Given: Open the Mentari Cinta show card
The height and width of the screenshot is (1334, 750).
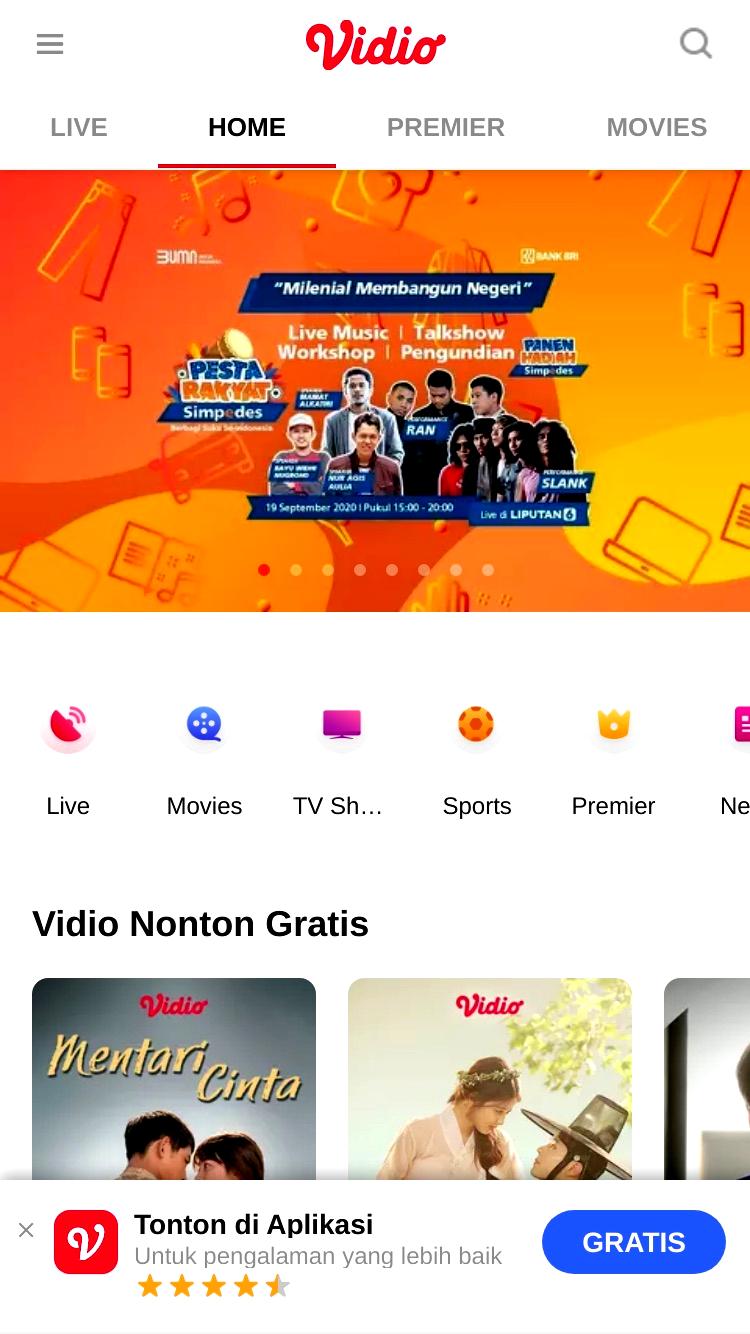Looking at the screenshot, I should tap(174, 1079).
